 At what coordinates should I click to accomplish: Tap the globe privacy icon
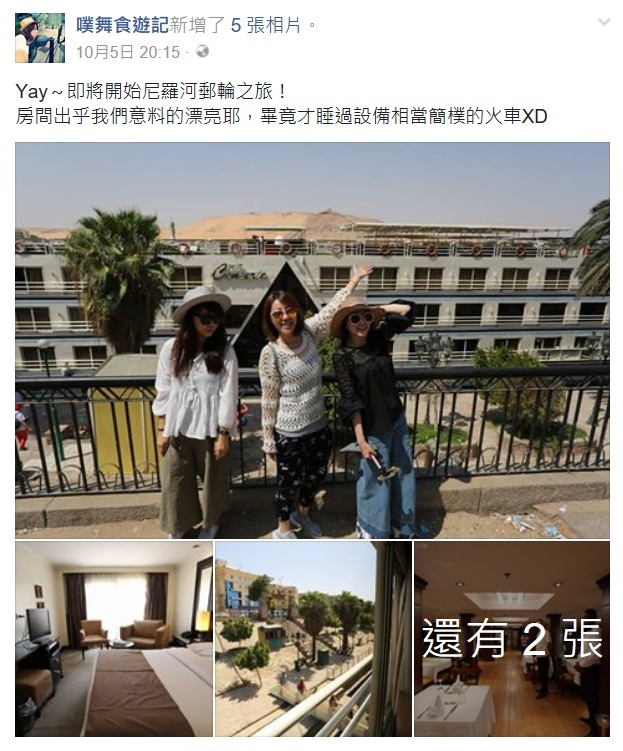pyautogui.click(x=203, y=51)
